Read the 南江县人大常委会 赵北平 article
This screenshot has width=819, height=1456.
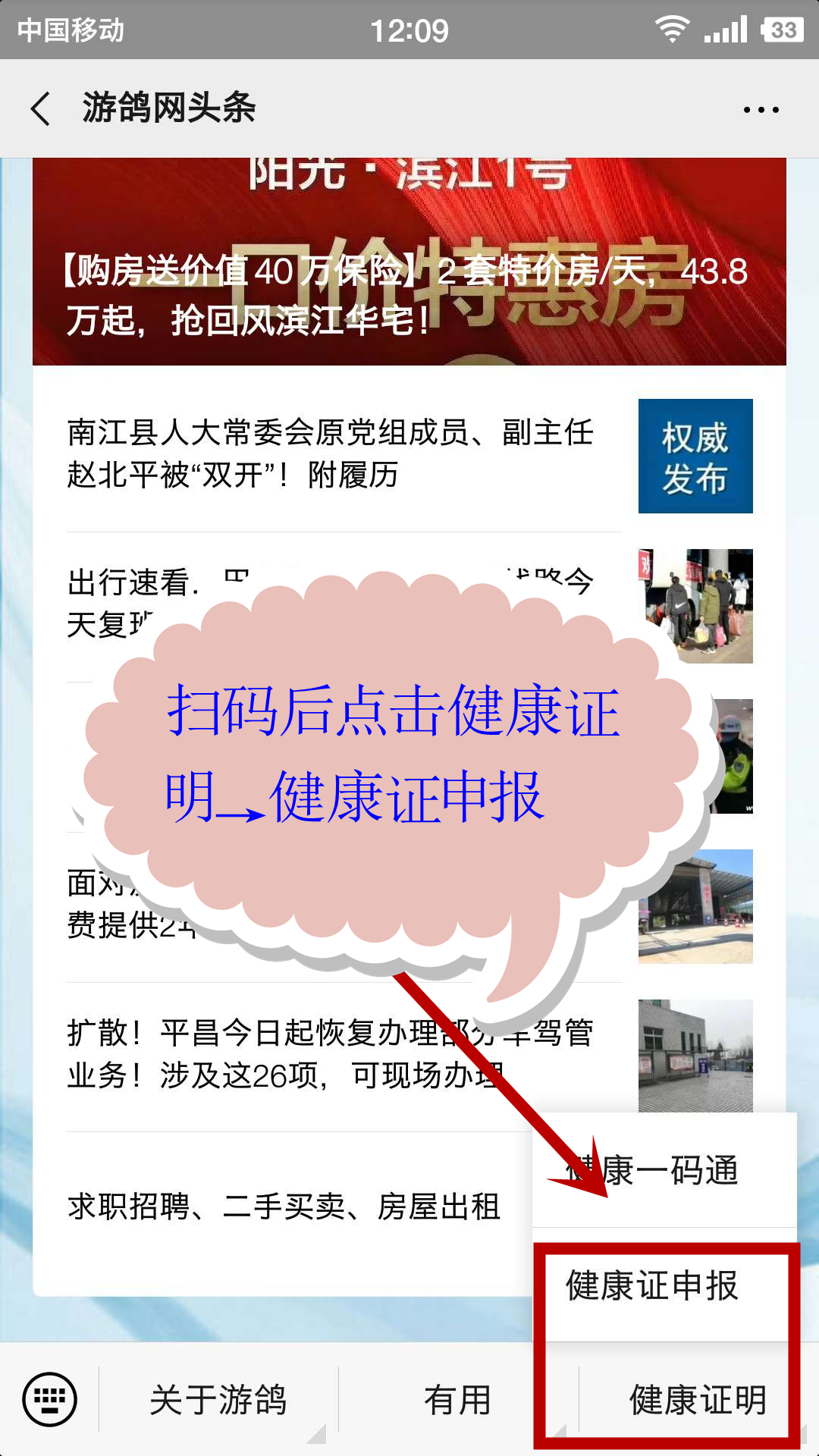[x=331, y=453]
